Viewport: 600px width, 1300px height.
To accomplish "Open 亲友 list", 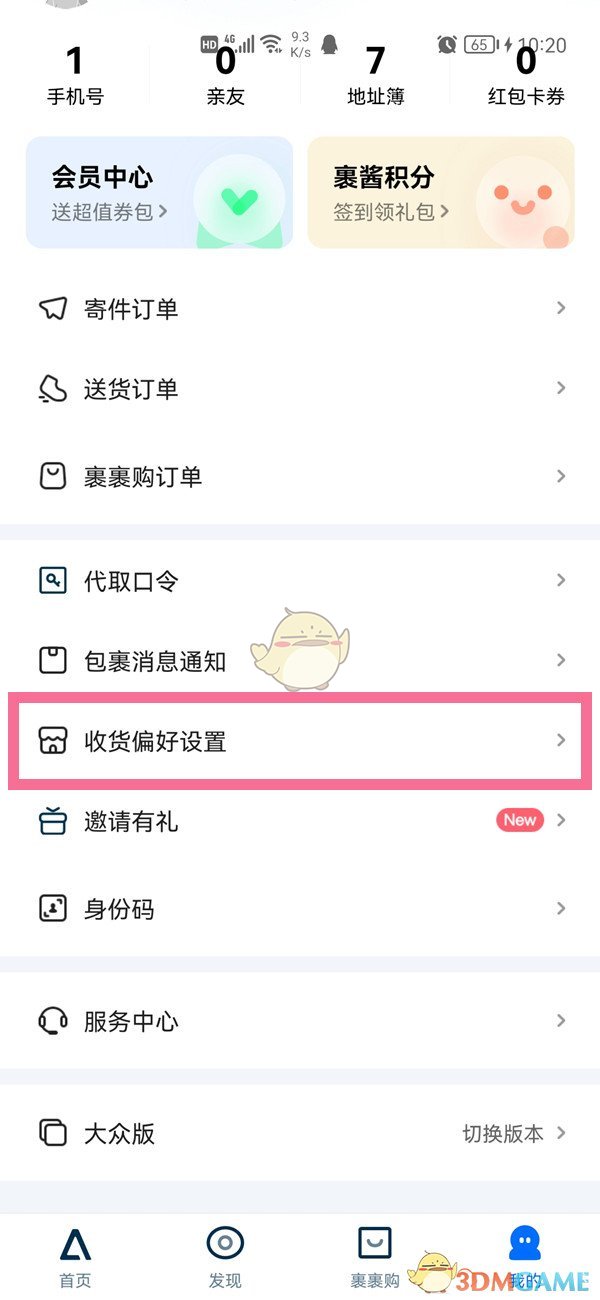I will click(x=225, y=77).
